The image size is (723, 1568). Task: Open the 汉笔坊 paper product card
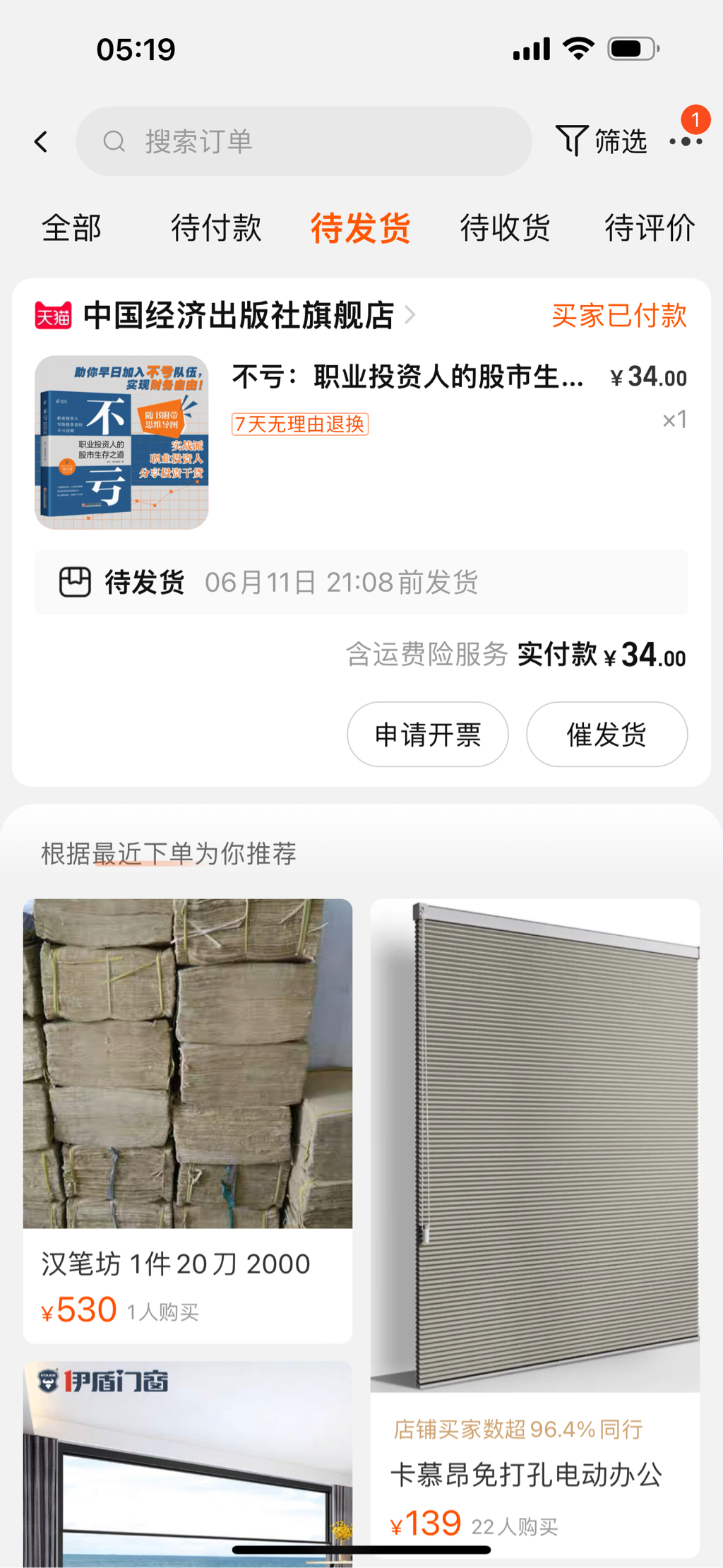(187, 1120)
